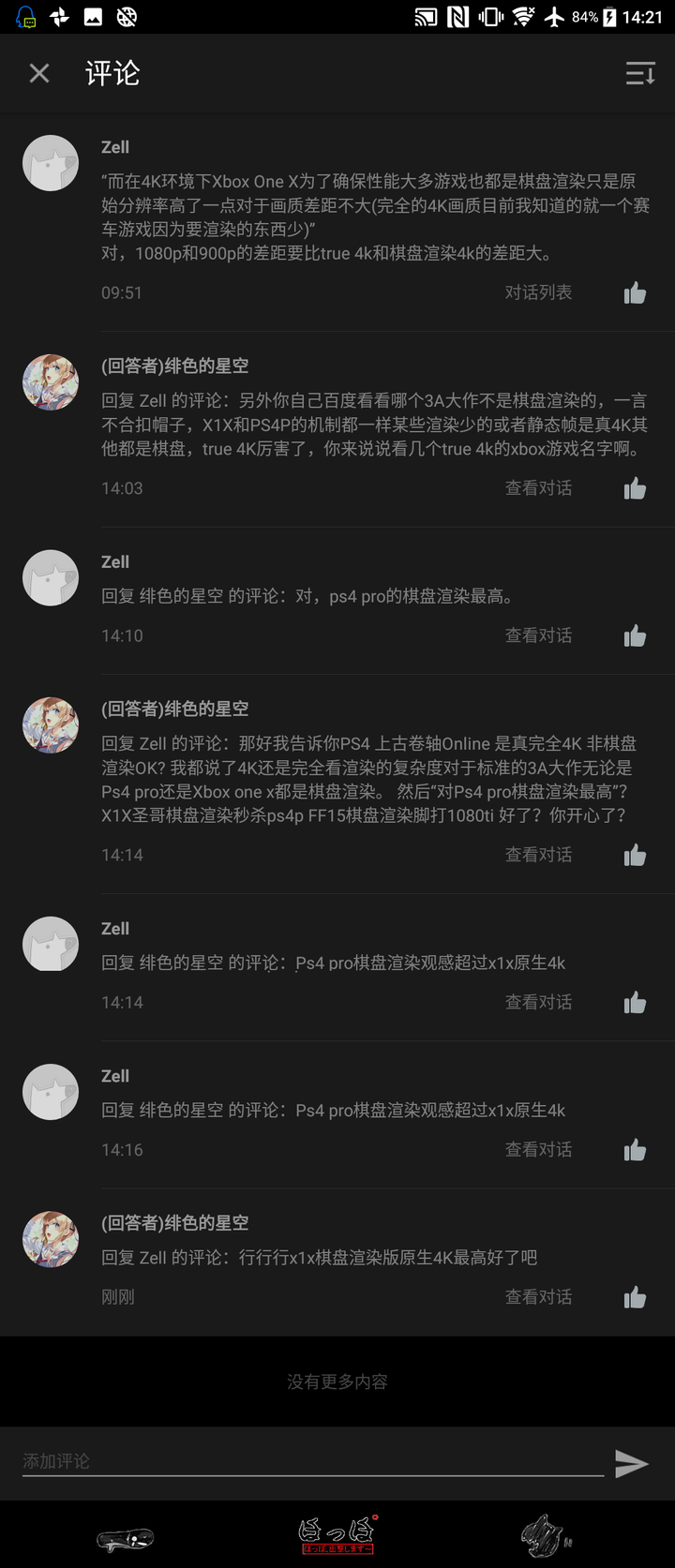The width and height of the screenshot is (675, 1568).
Task: Close the 评论 comments page
Action: coord(39,73)
